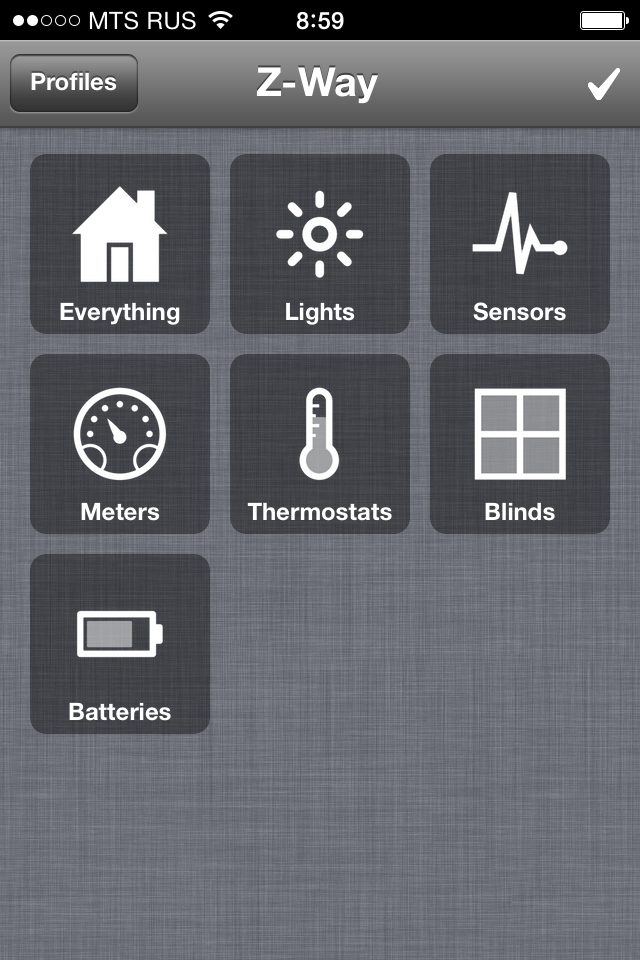Tap the checkmark to confirm
The height and width of the screenshot is (960, 640).
(x=603, y=85)
